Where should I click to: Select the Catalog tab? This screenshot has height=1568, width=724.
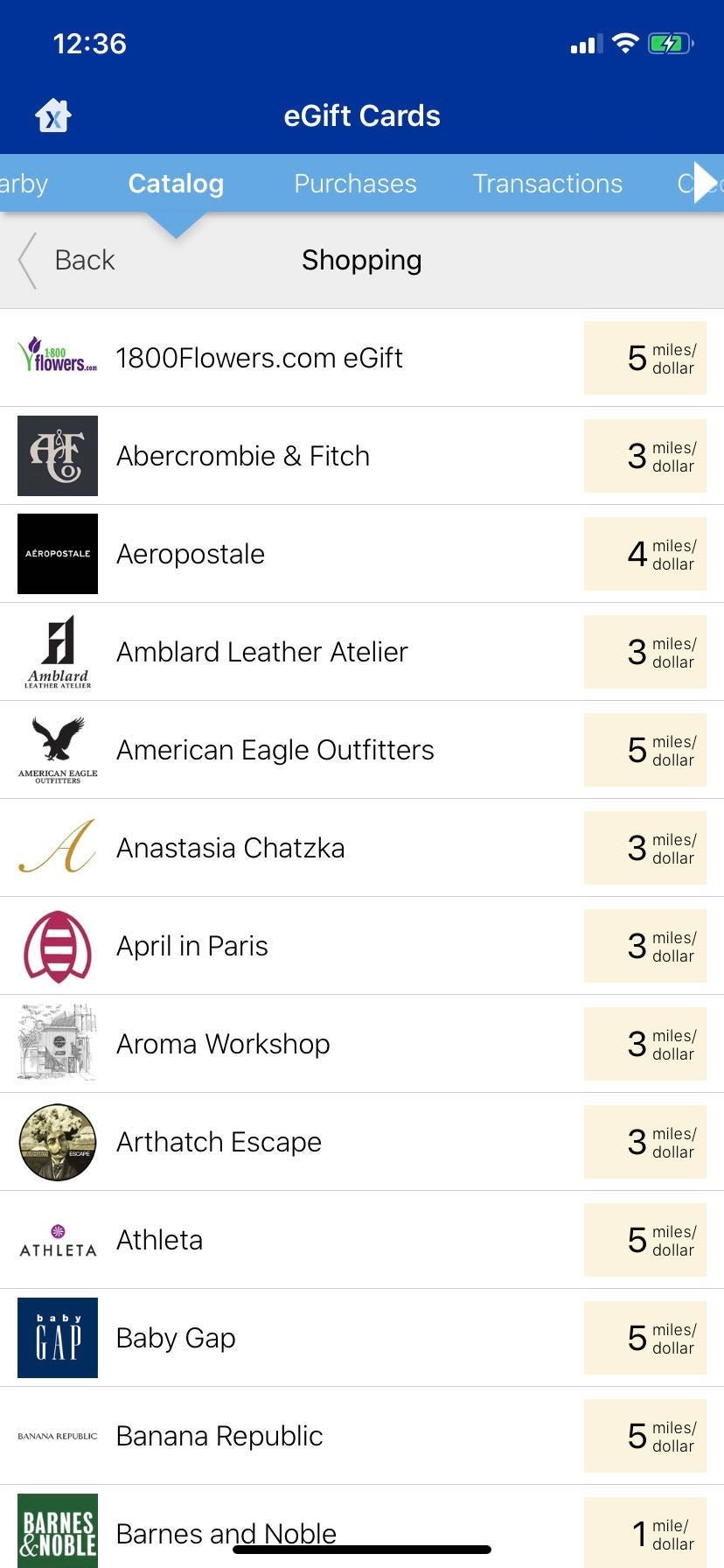[x=176, y=184]
